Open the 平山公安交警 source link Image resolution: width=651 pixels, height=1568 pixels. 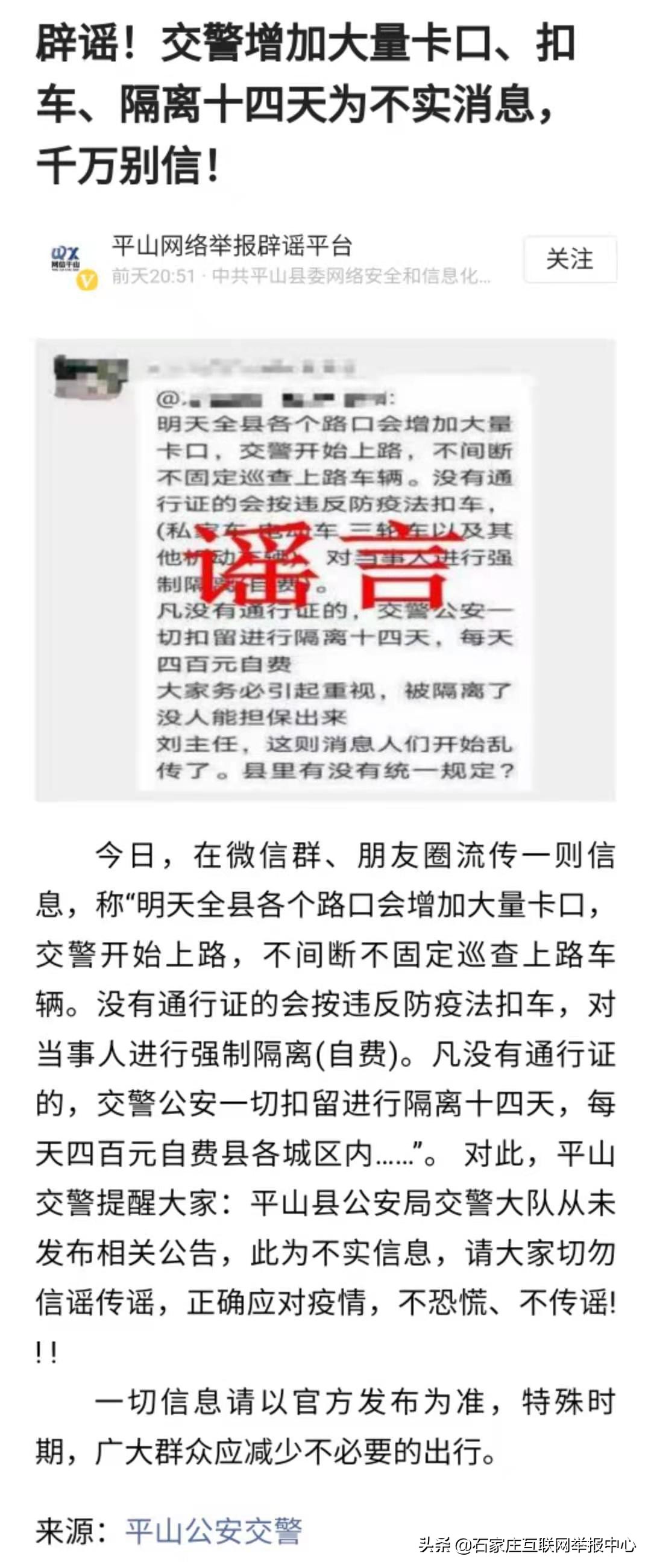click(213, 1529)
